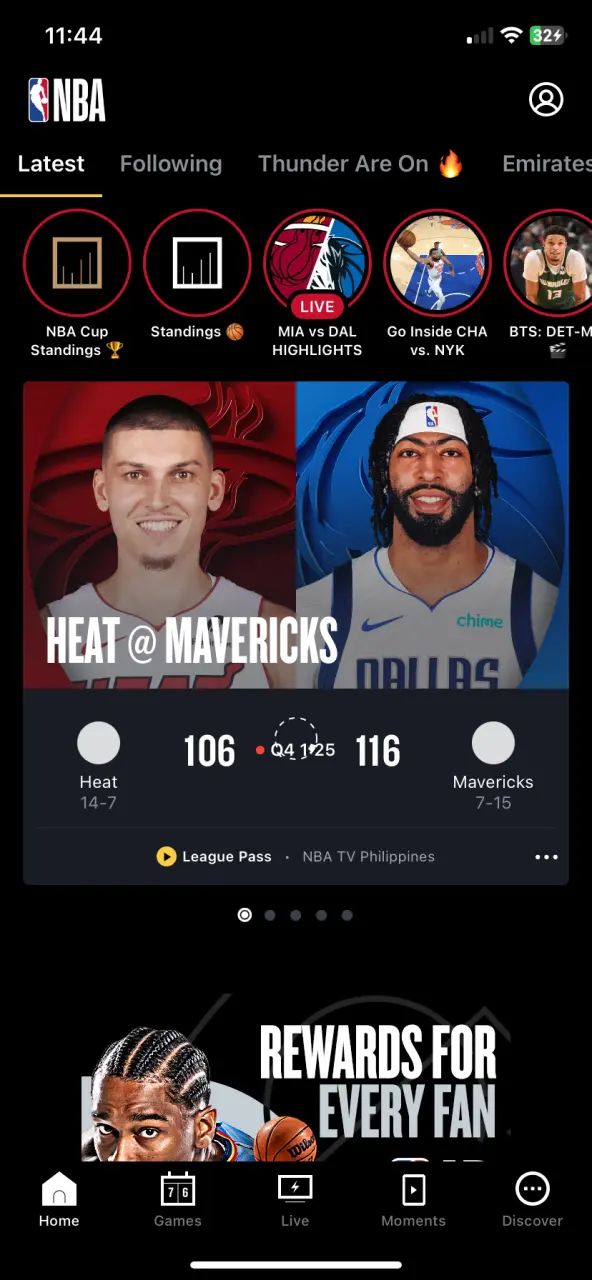Open the Rewards For Every Fan banner
Viewport: 592px width, 1280px height.
click(x=296, y=1078)
